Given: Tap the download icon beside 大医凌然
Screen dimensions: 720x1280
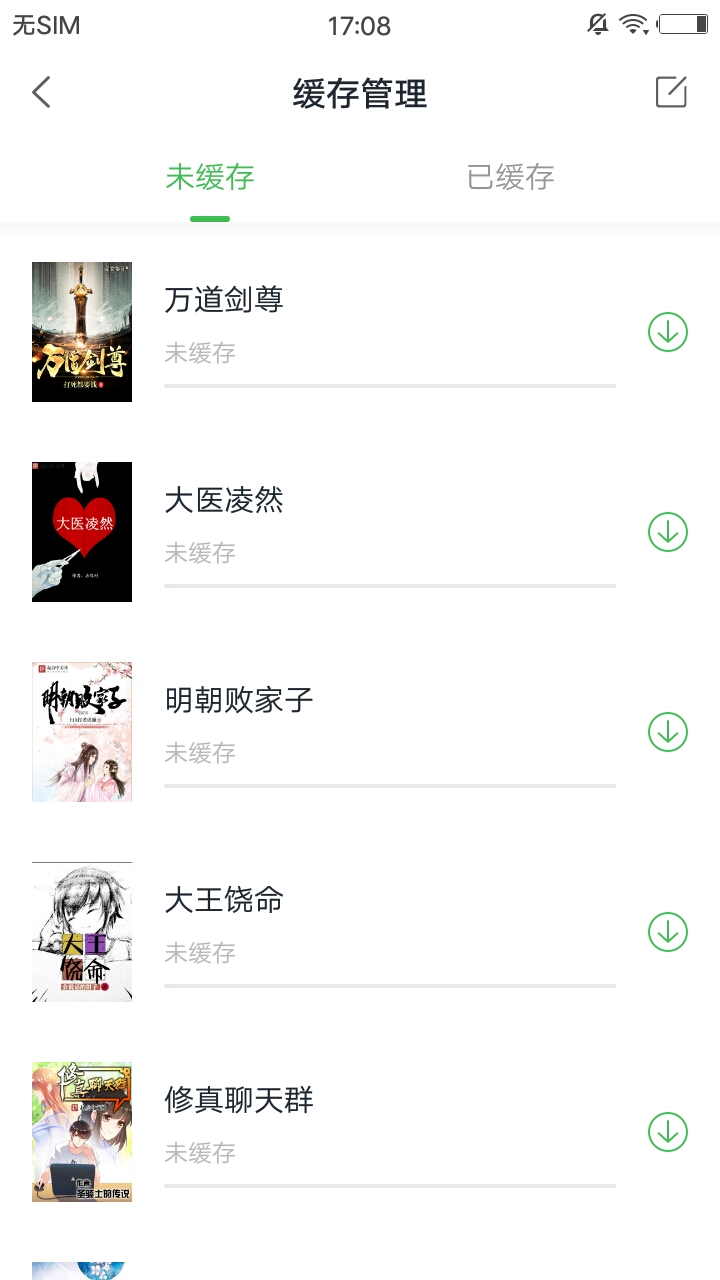Looking at the screenshot, I should pyautogui.click(x=667, y=532).
